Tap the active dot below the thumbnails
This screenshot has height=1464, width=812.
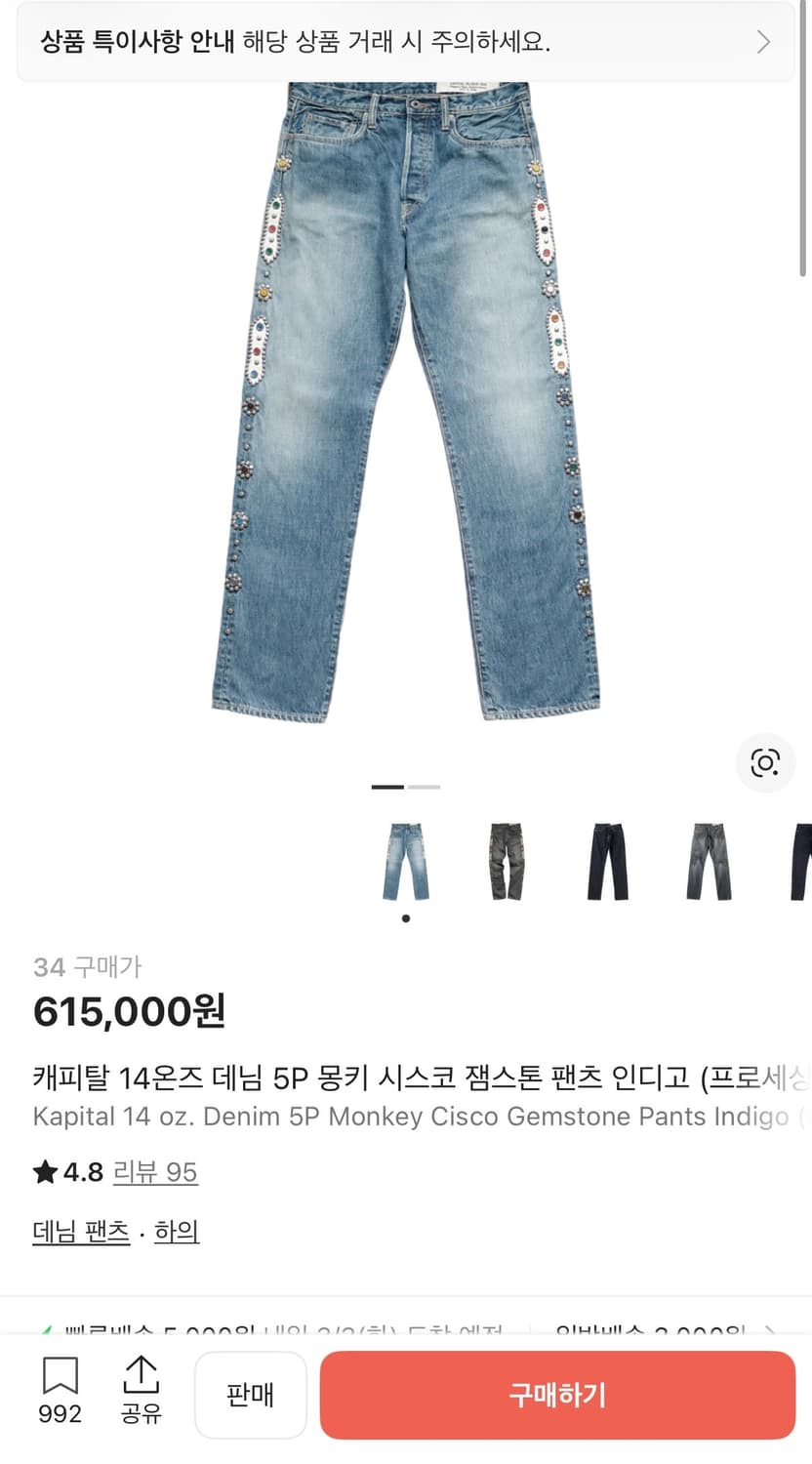tap(406, 917)
